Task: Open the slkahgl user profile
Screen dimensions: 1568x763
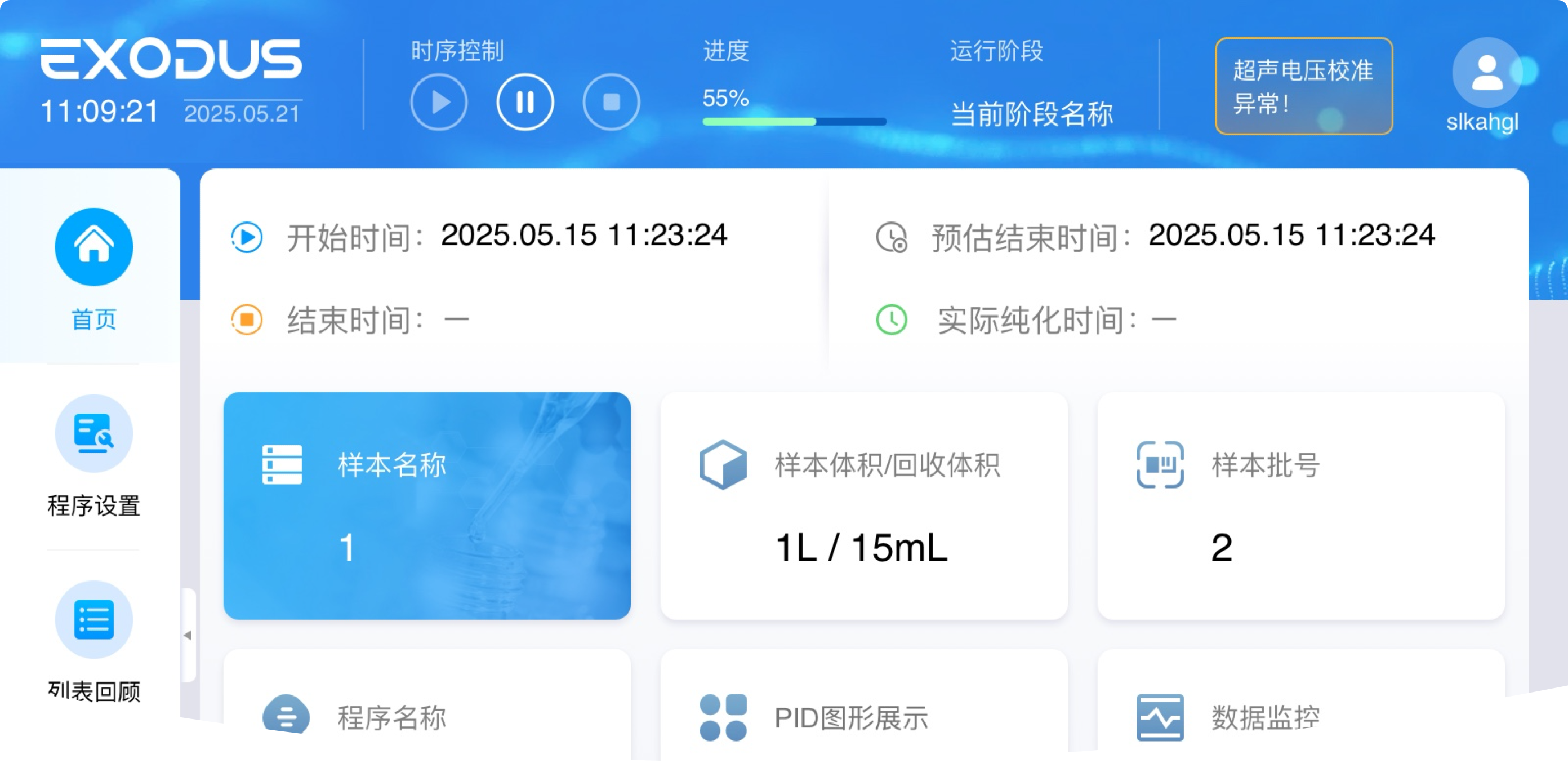Action: (x=1486, y=85)
